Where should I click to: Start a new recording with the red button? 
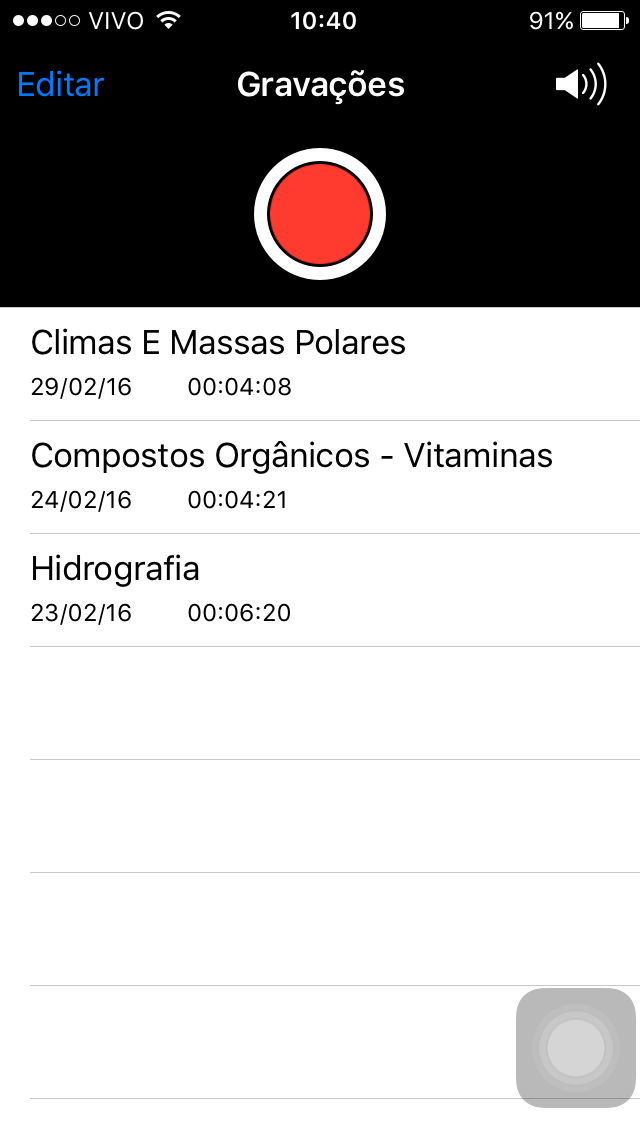[x=320, y=214]
